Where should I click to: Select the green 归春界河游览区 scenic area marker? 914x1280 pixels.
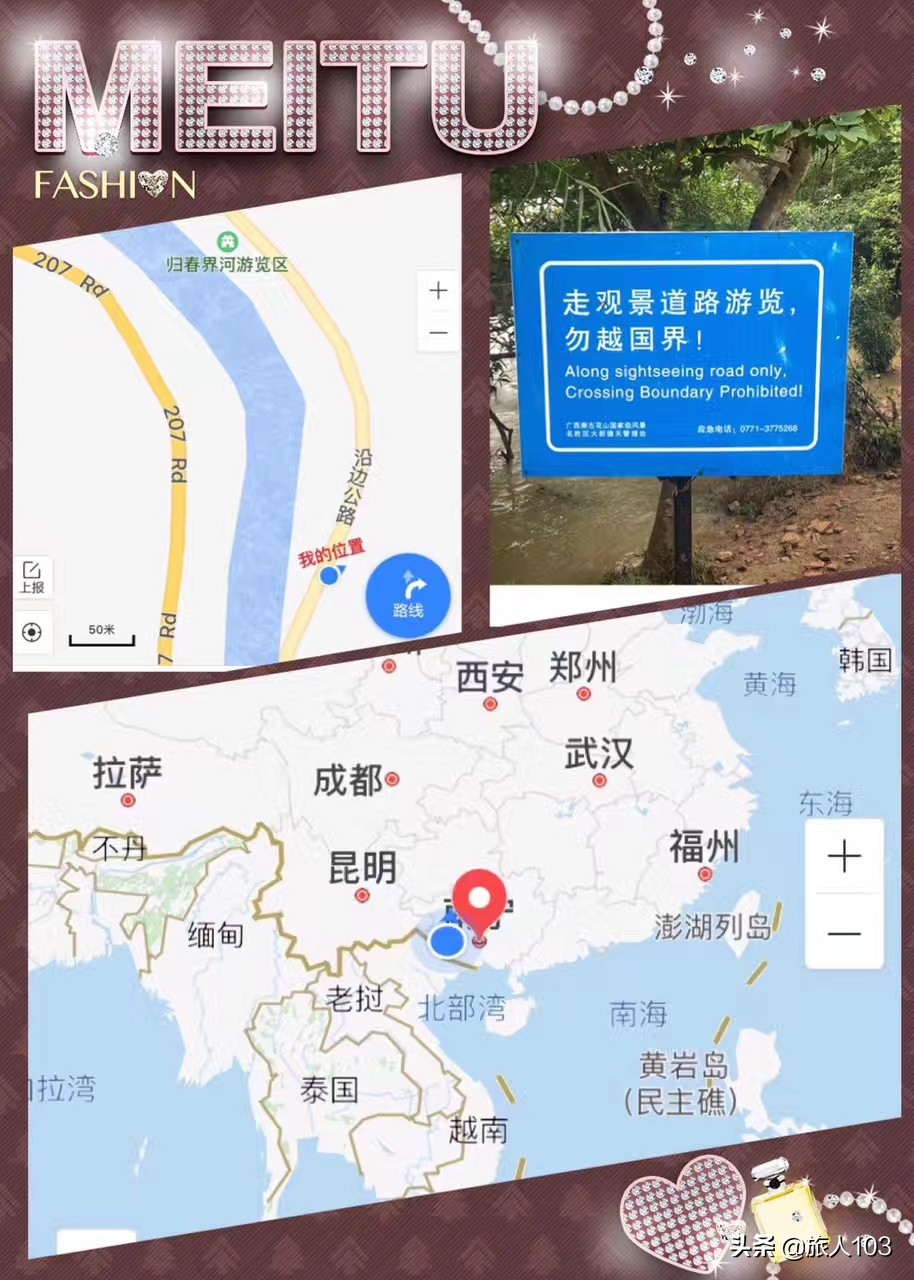(226, 240)
